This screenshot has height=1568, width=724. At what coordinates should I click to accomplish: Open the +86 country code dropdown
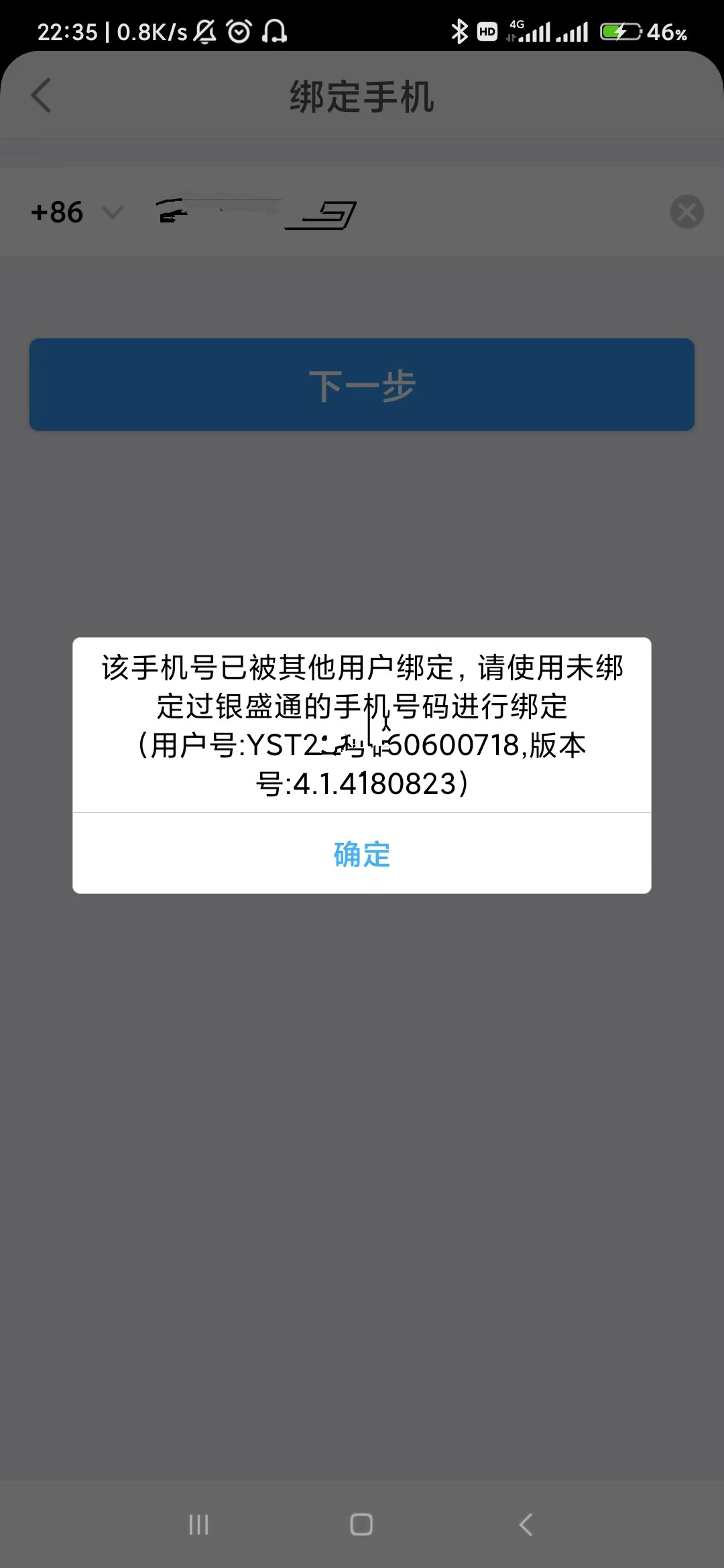point(76,212)
